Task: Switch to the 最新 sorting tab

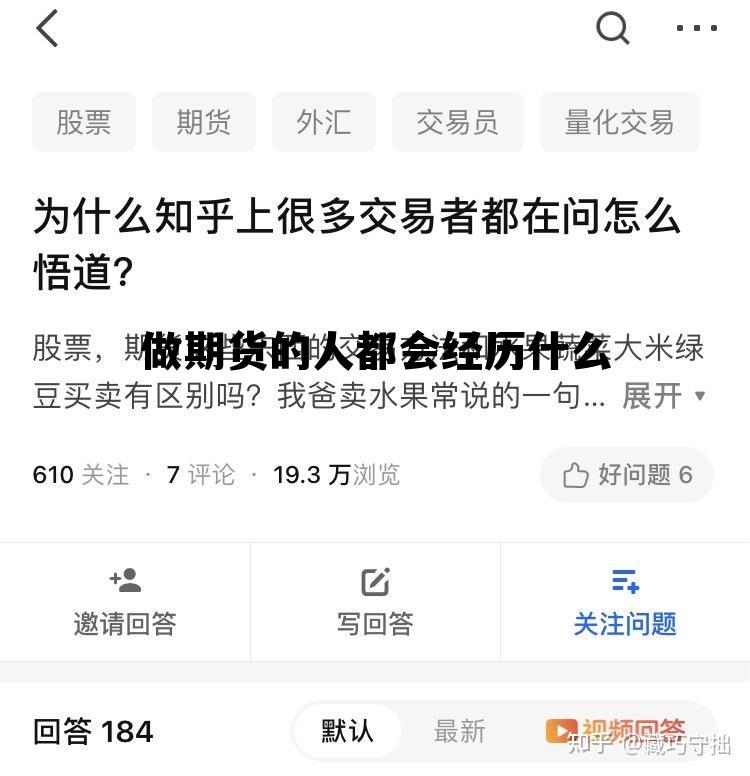Action: point(459,731)
